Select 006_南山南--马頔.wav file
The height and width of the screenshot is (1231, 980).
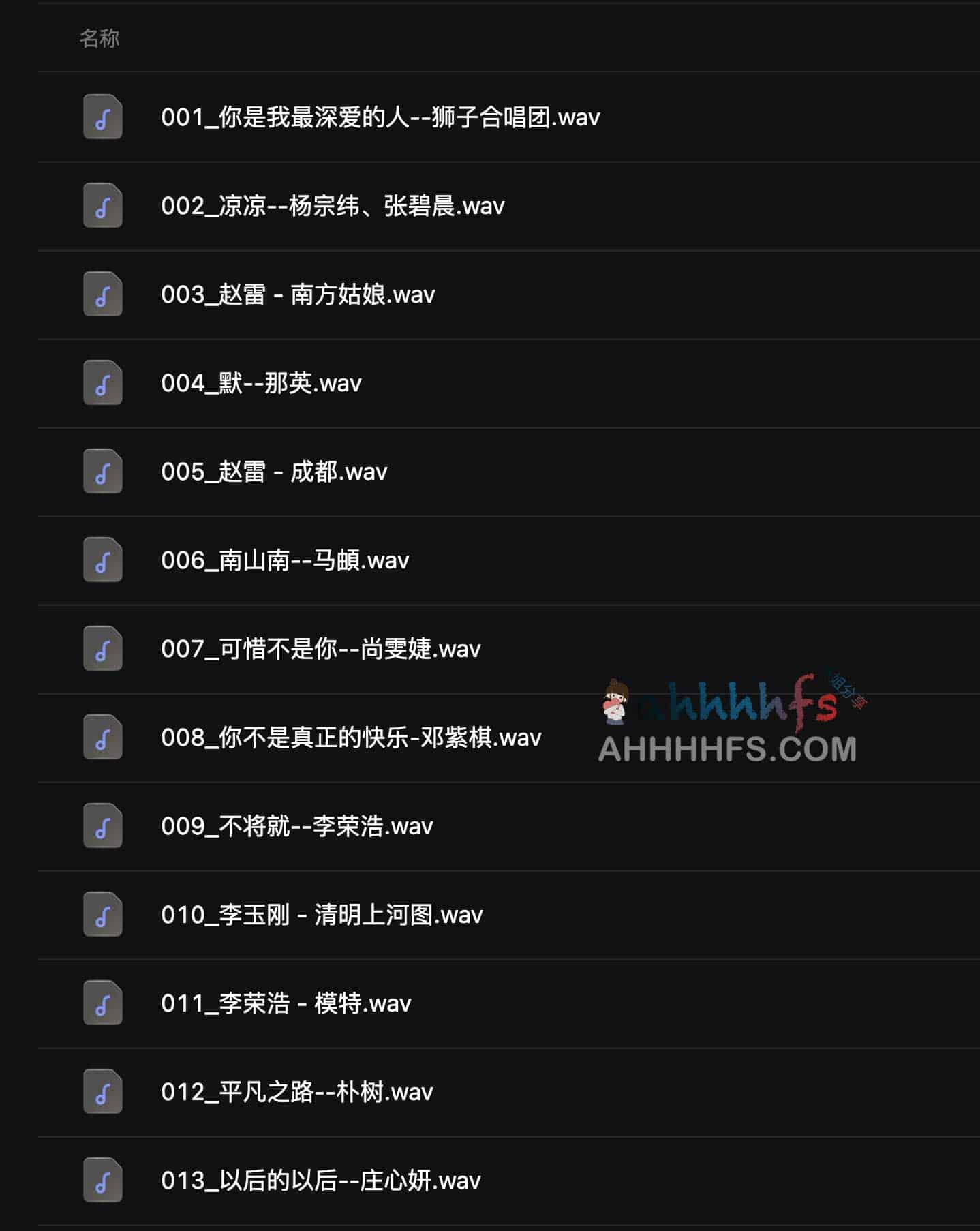[x=285, y=560]
